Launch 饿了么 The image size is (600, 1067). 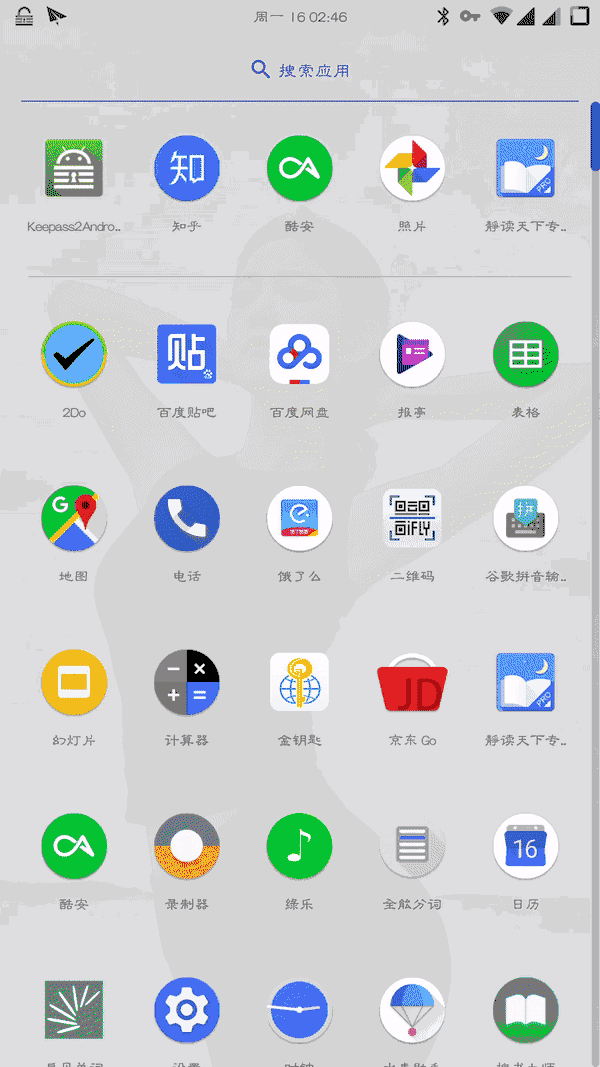tap(299, 518)
